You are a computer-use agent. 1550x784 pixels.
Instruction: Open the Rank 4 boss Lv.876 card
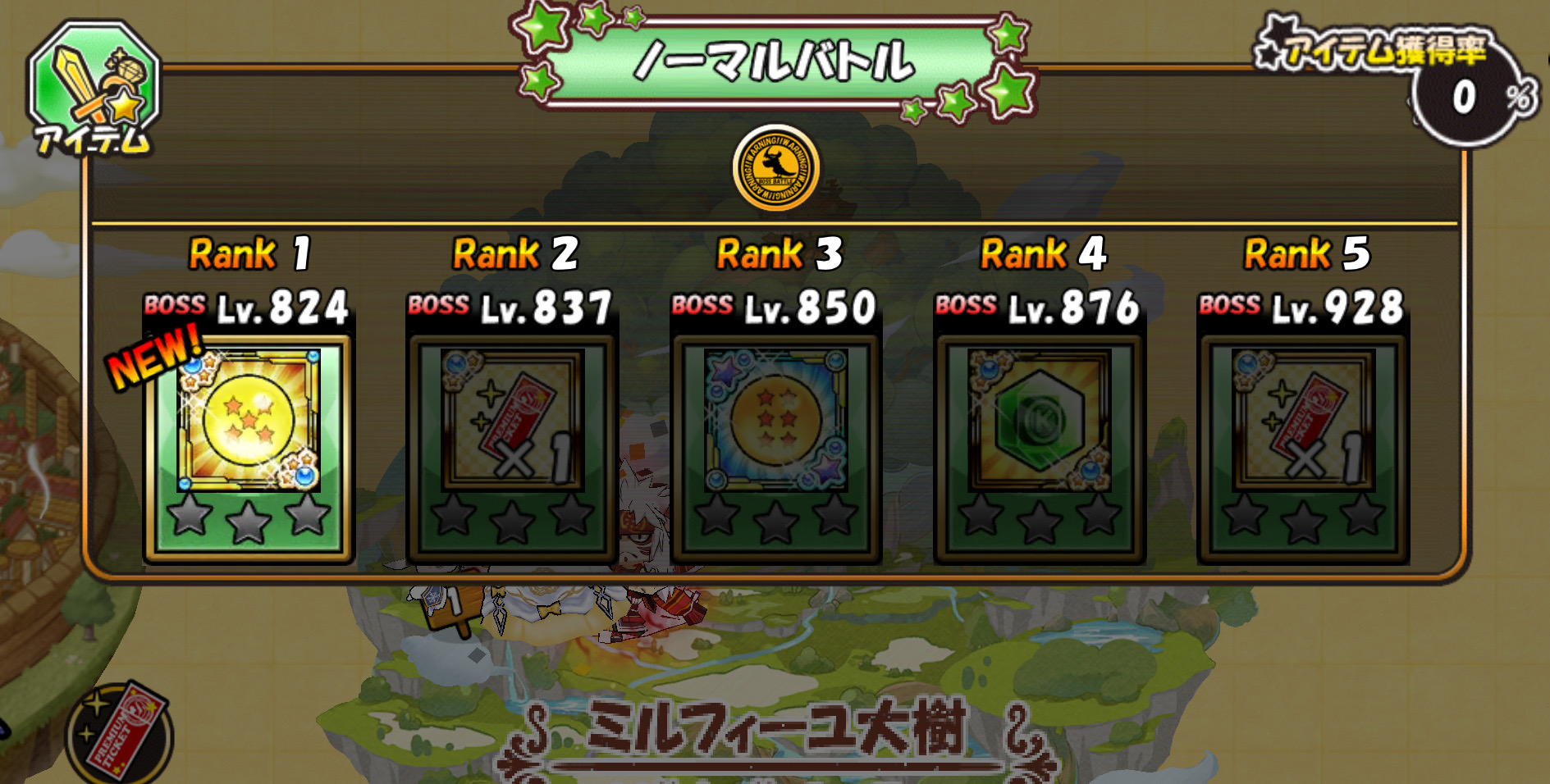pos(1040,444)
